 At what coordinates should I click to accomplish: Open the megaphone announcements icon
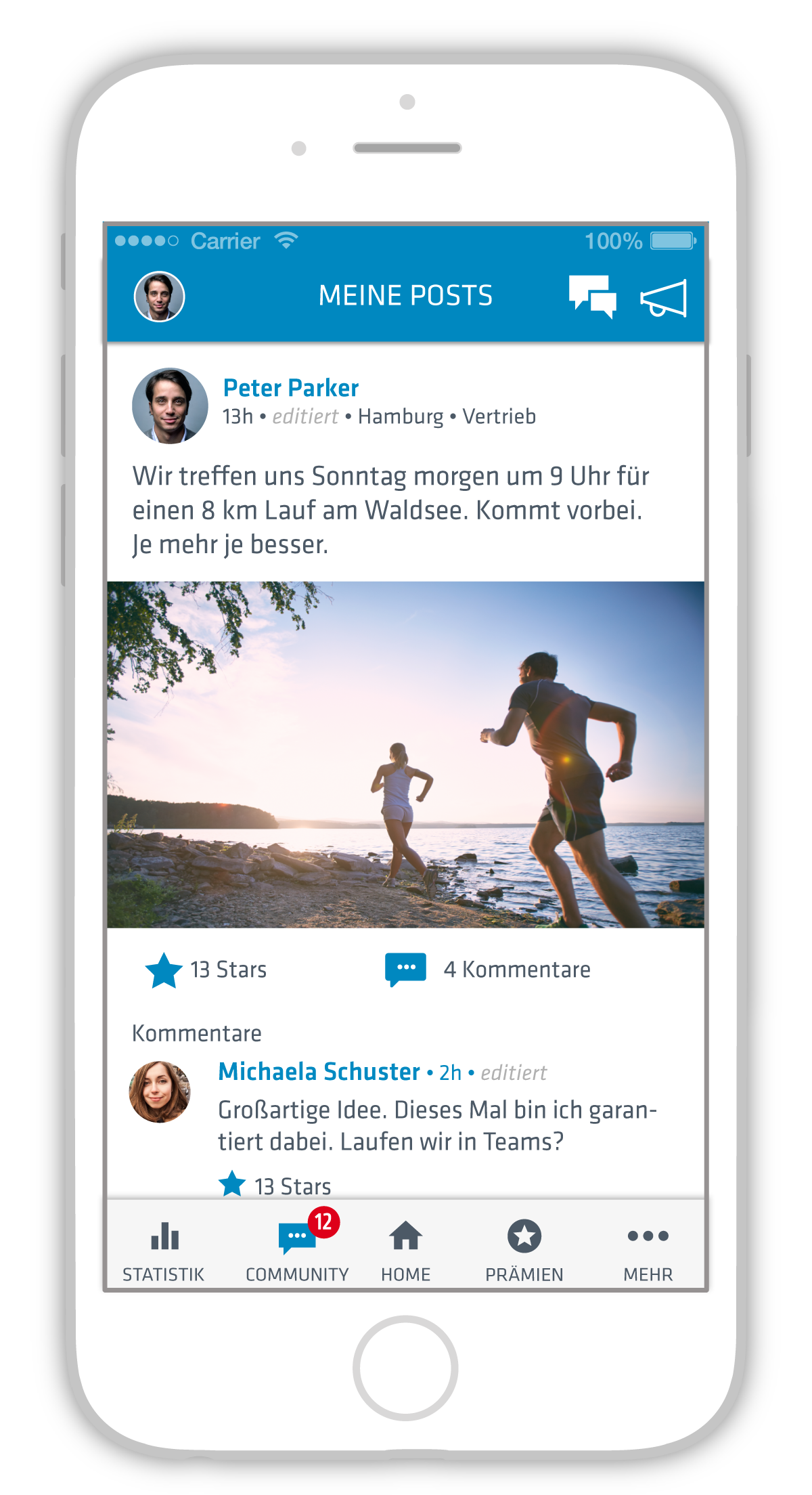(664, 298)
